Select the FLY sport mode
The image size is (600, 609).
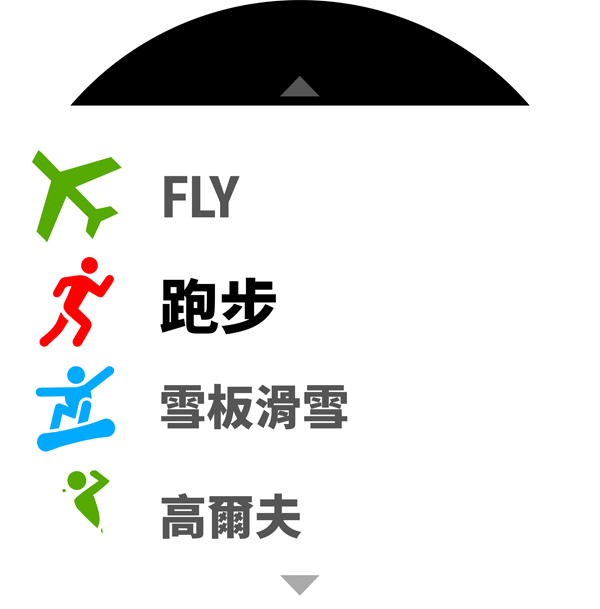200,198
